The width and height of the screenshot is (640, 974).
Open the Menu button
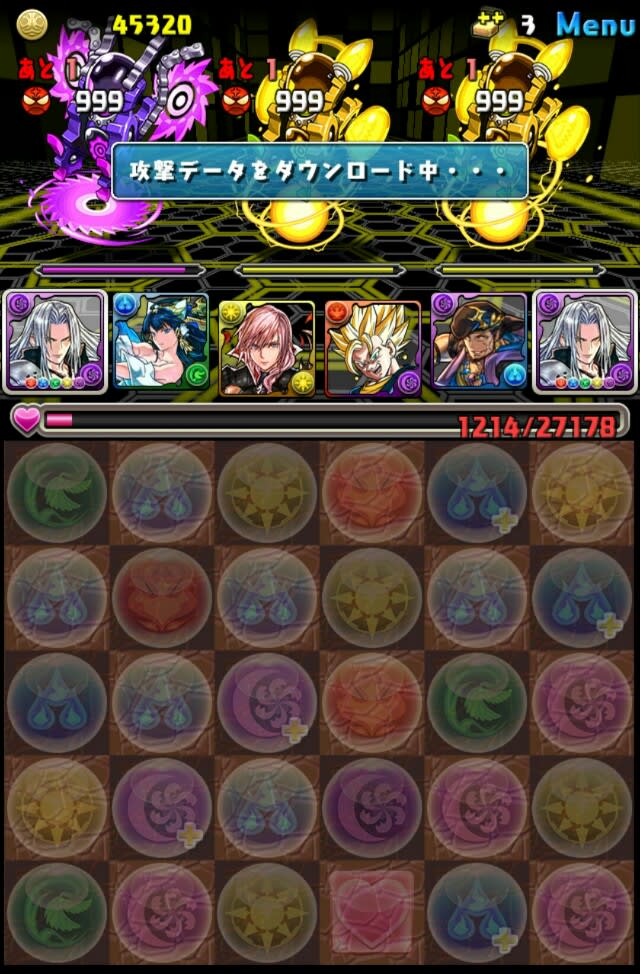click(x=595, y=24)
